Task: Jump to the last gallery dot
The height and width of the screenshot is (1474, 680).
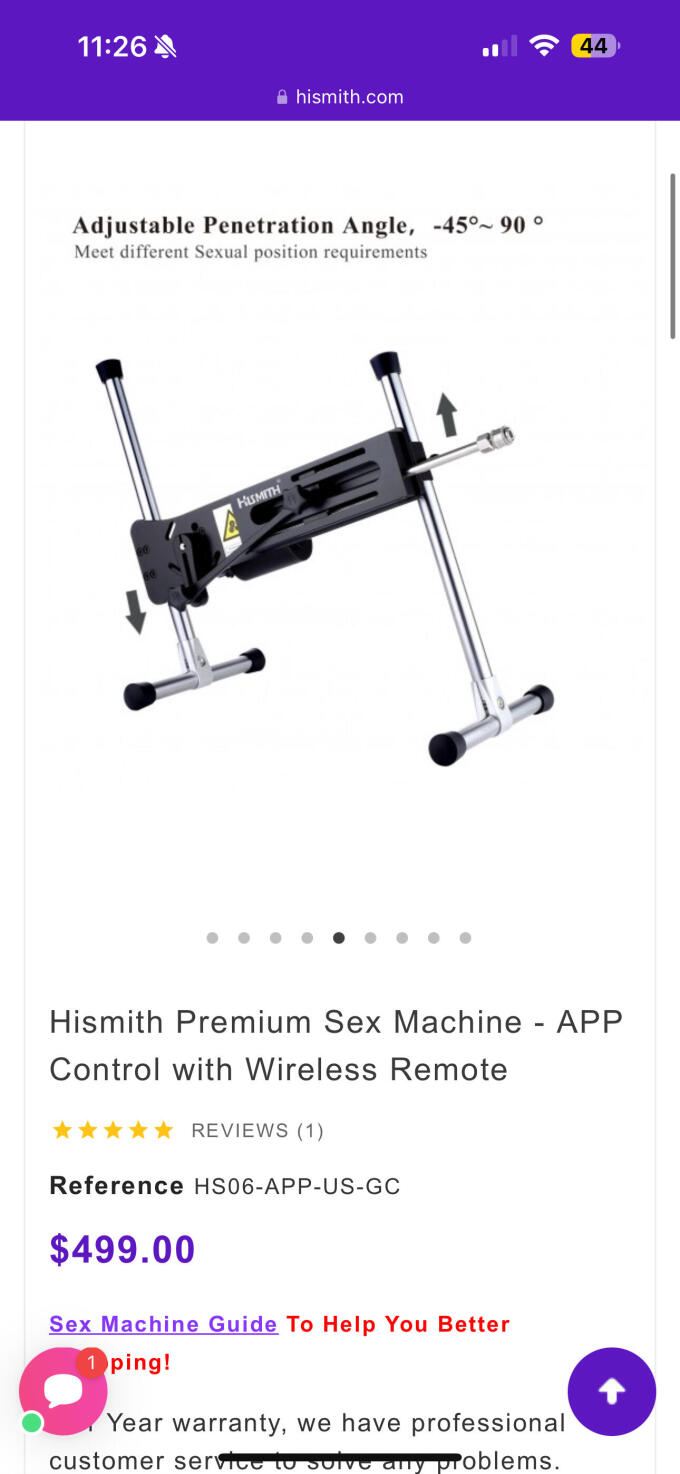Action: click(465, 938)
